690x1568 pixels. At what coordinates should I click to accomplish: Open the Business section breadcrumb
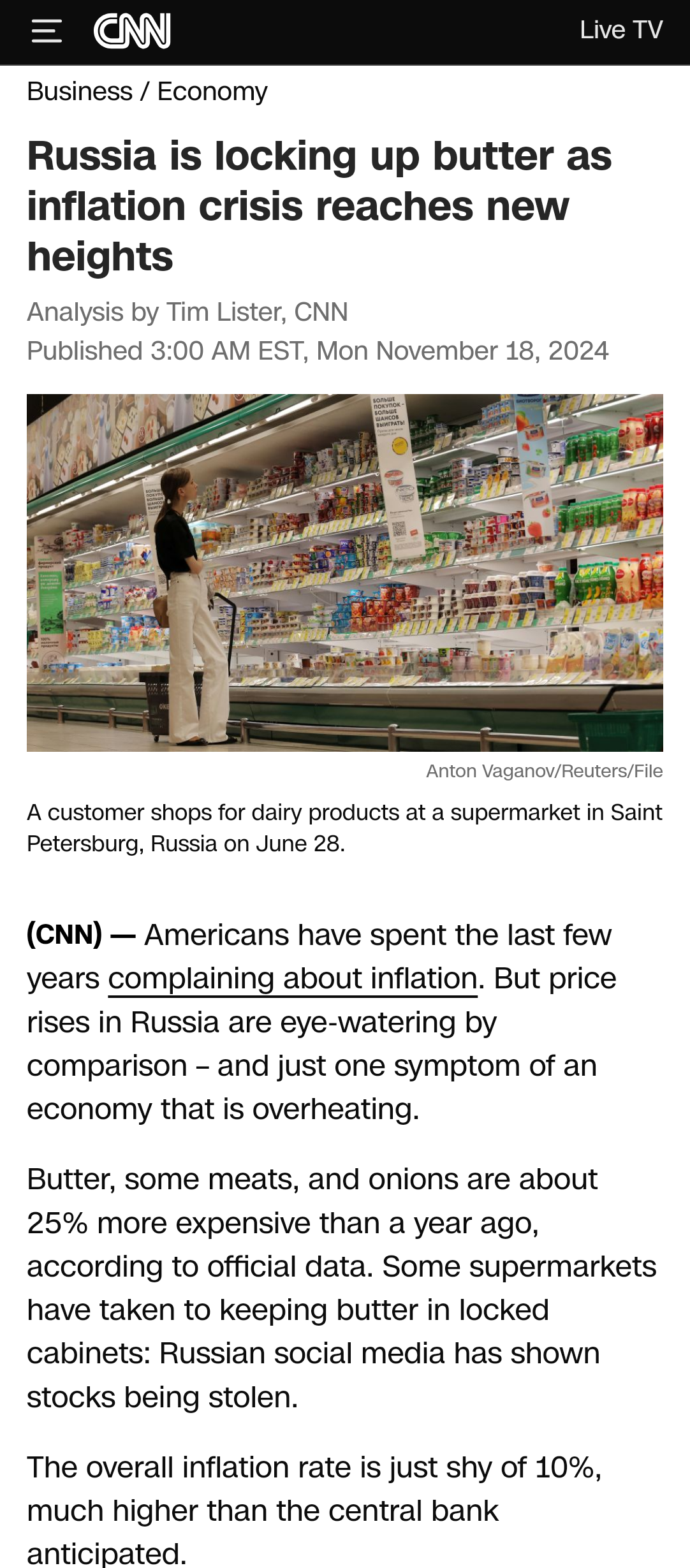80,92
